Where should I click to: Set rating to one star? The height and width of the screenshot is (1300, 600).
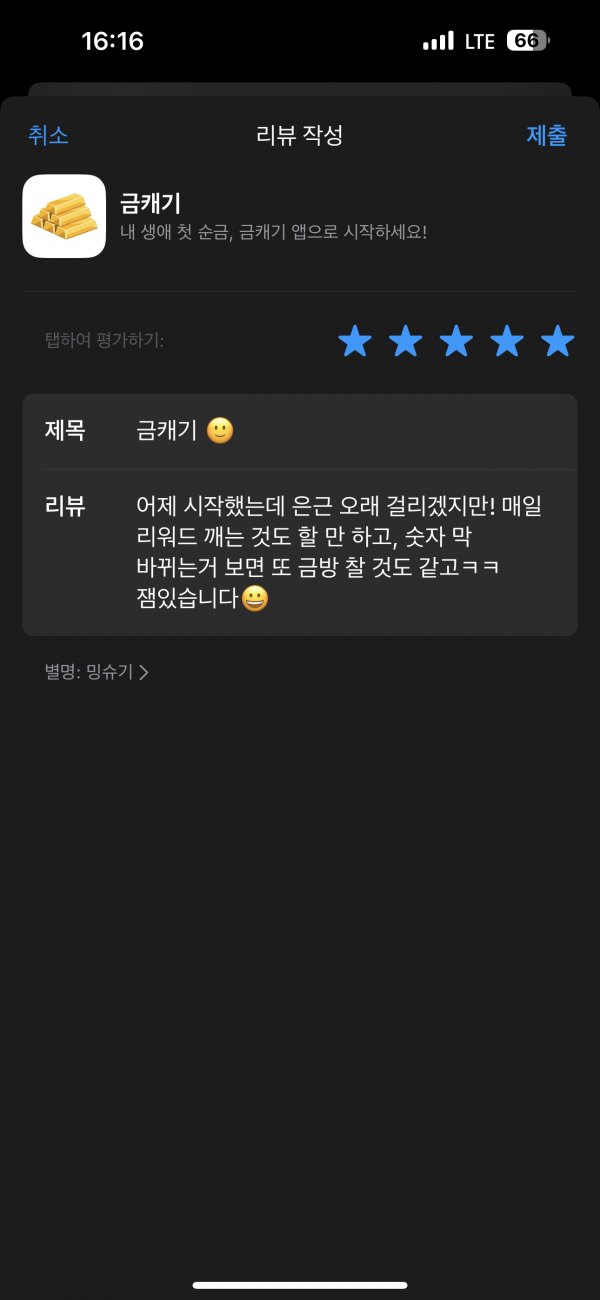click(355, 341)
